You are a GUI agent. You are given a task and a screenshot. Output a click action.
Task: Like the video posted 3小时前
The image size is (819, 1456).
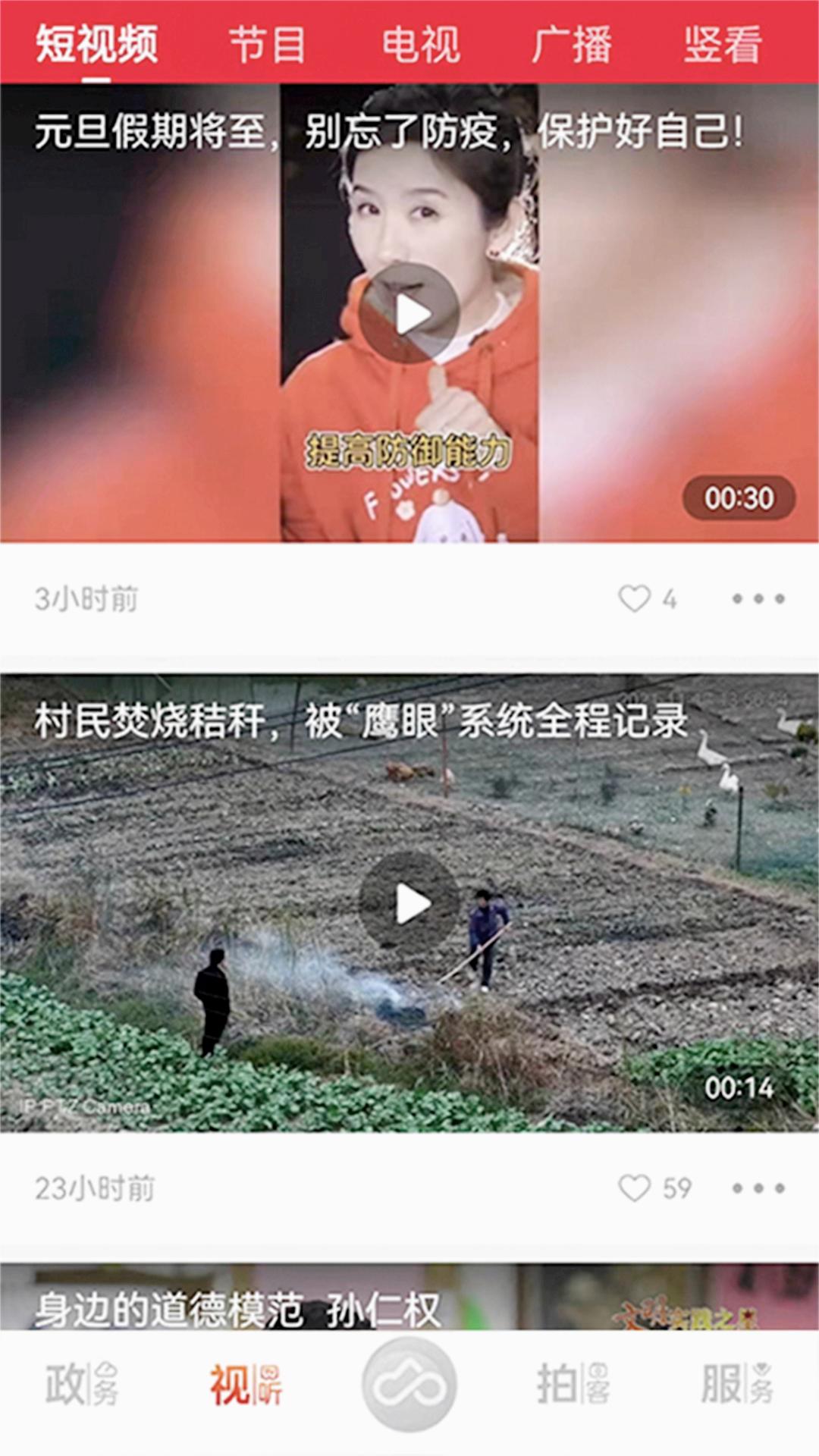click(635, 599)
